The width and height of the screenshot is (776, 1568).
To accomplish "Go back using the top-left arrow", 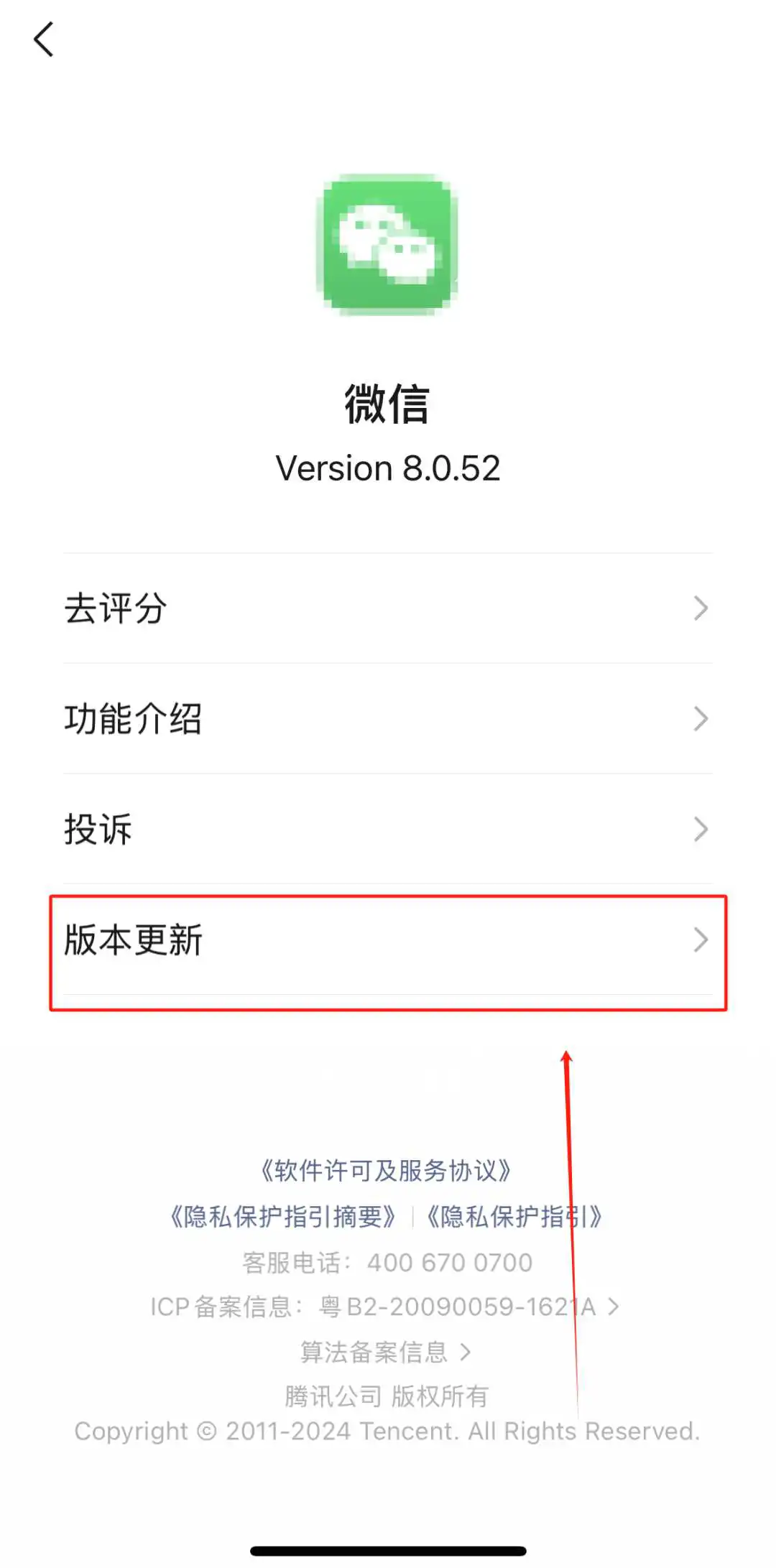I will [x=45, y=40].
